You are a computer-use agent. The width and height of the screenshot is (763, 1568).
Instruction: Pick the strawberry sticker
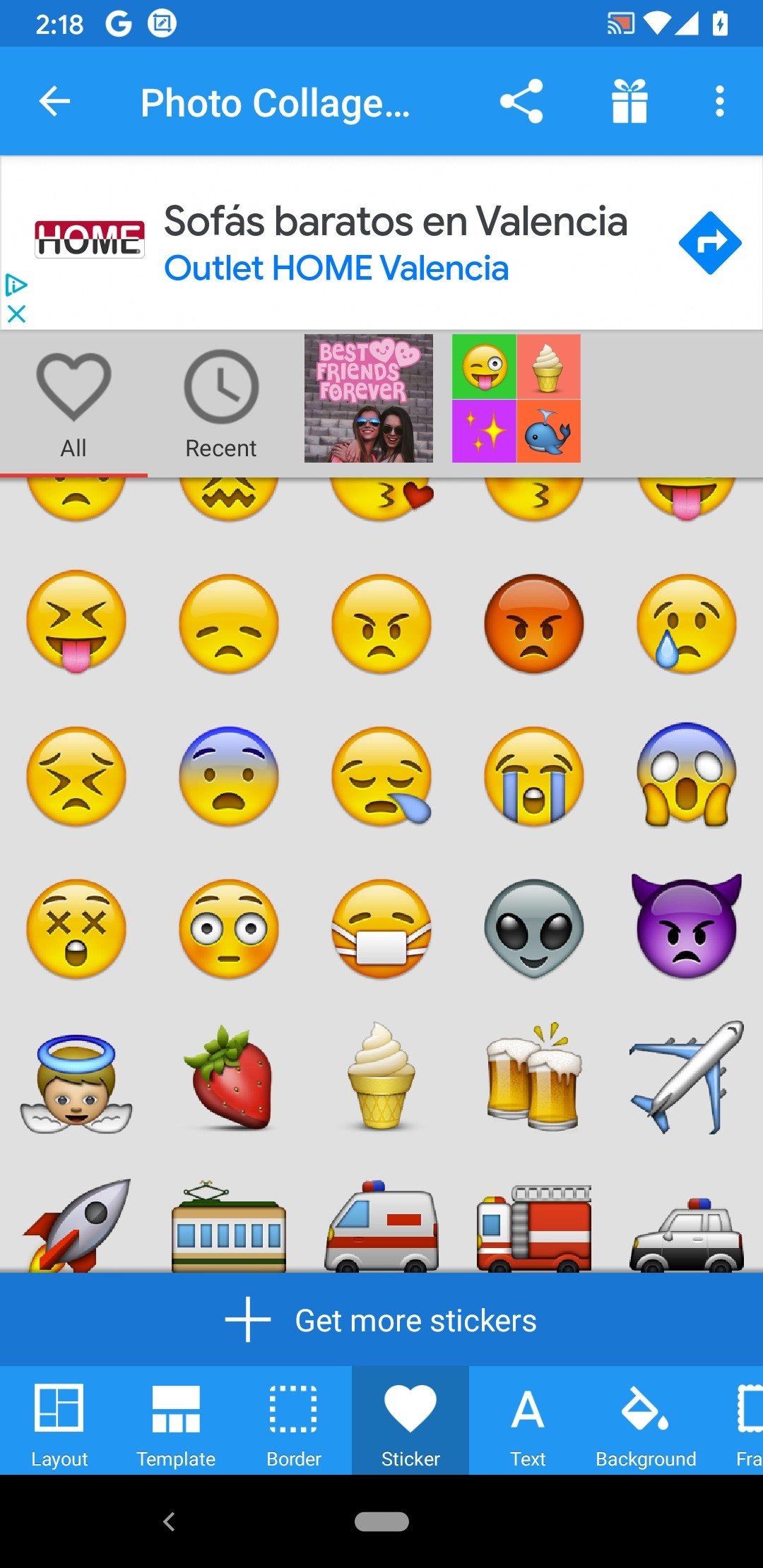coord(229,1077)
